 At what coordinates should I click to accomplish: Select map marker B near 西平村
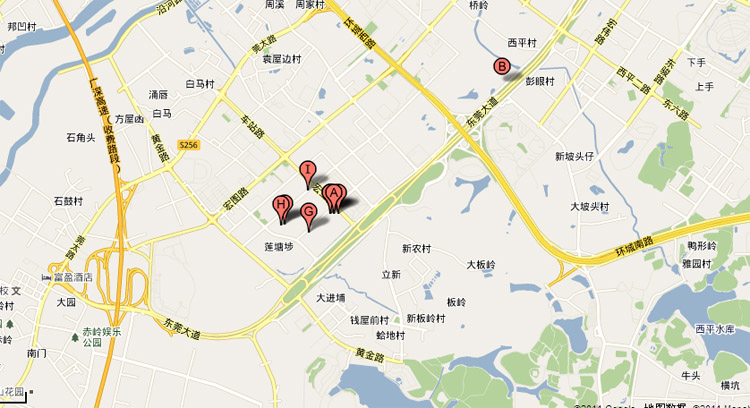pos(501,66)
